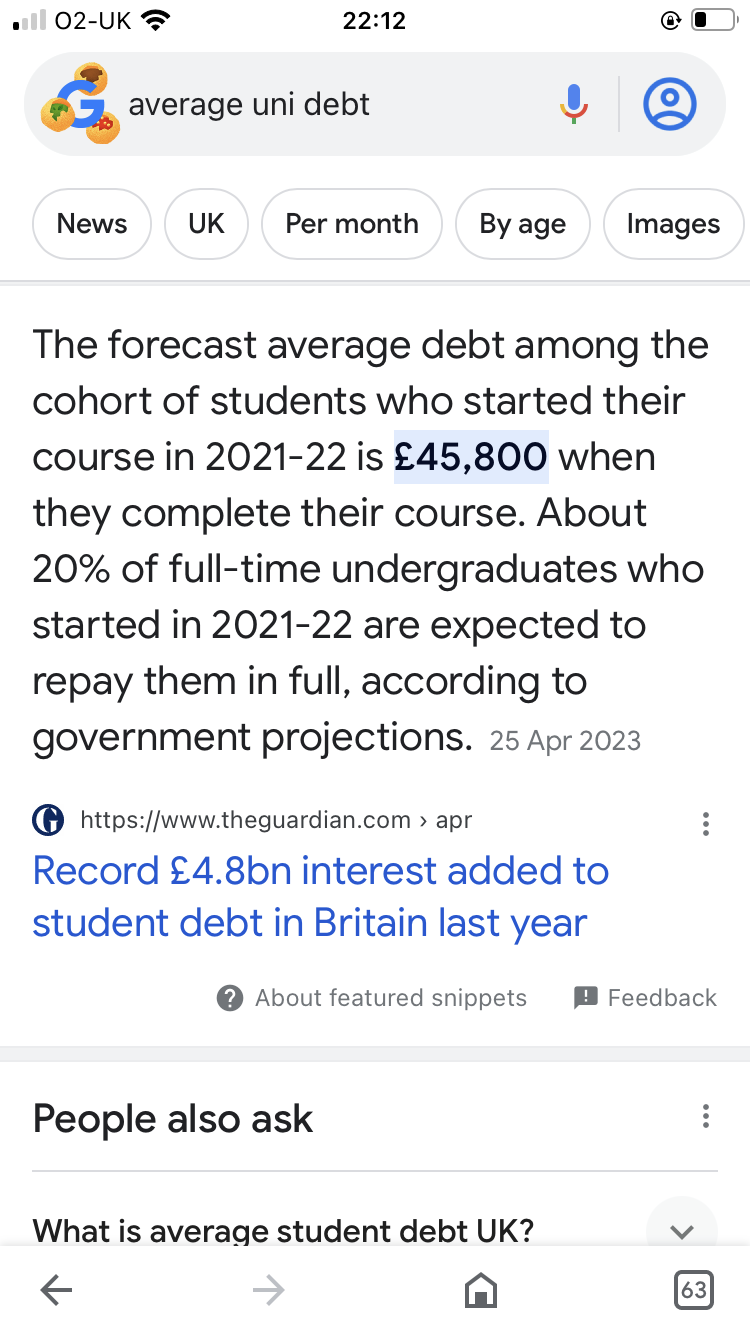Open About featured snippets info
This screenshot has width=750, height=1334.
(372, 997)
